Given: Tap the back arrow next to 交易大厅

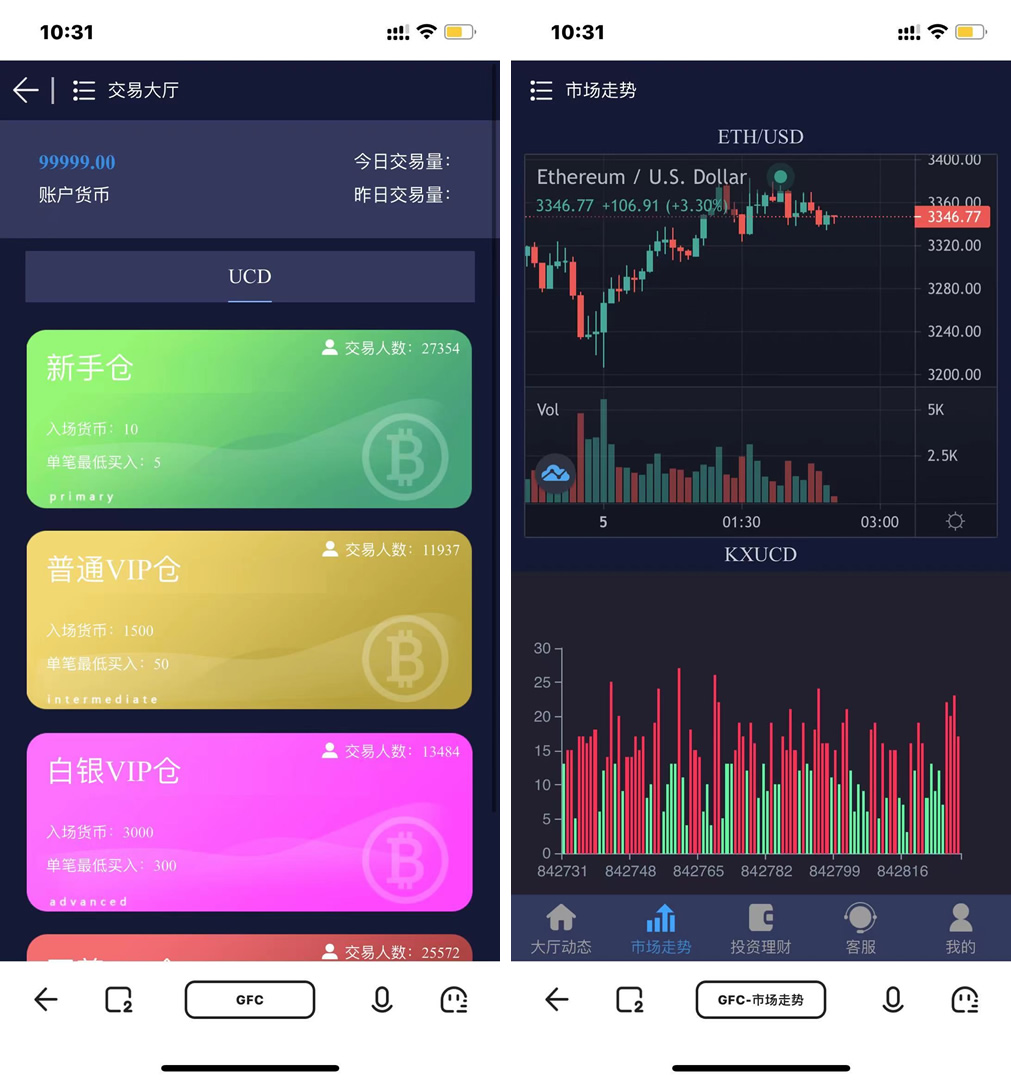Looking at the screenshot, I should [25, 90].
